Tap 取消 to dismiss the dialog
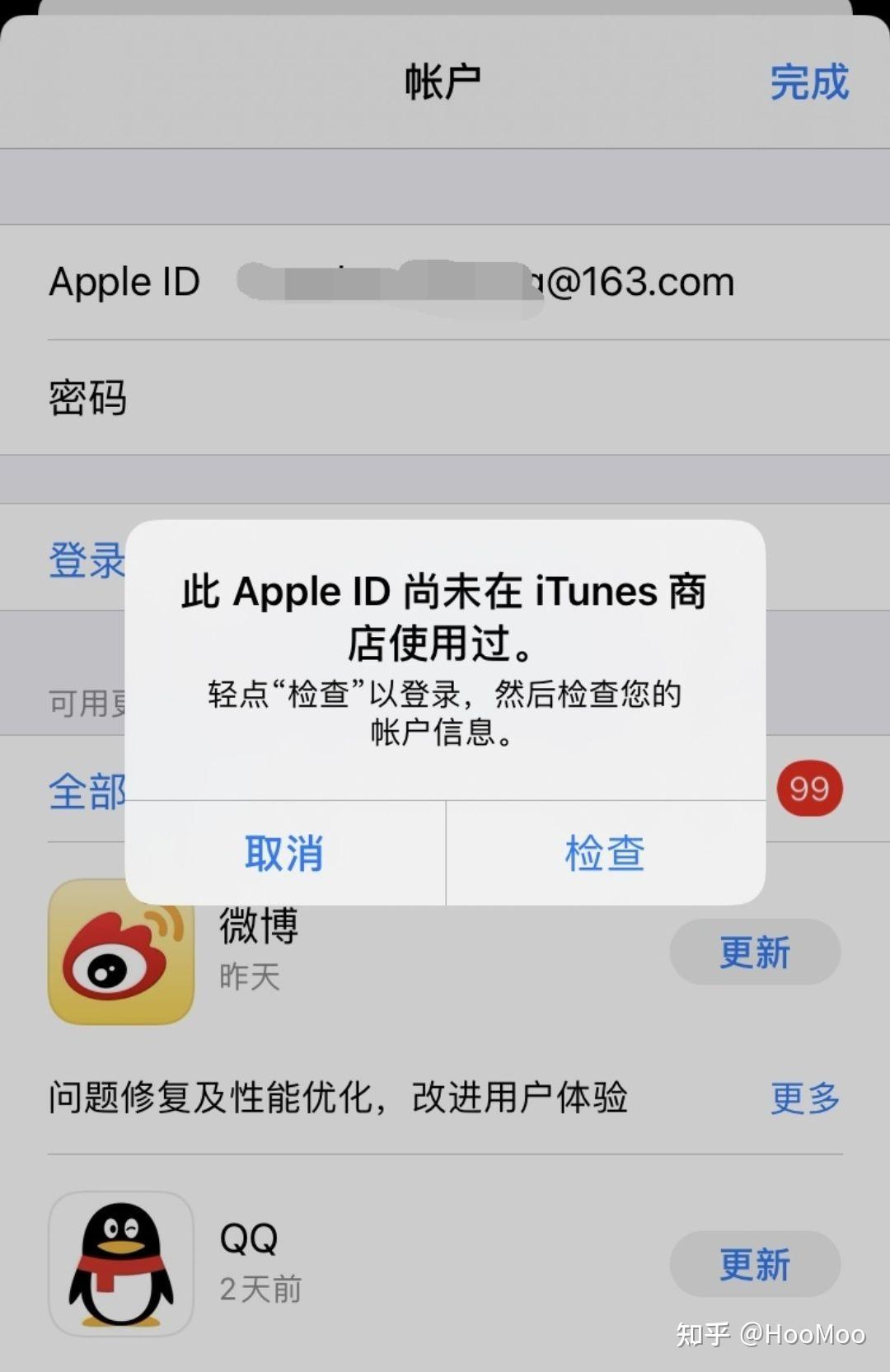This screenshot has width=890, height=1372. click(283, 855)
